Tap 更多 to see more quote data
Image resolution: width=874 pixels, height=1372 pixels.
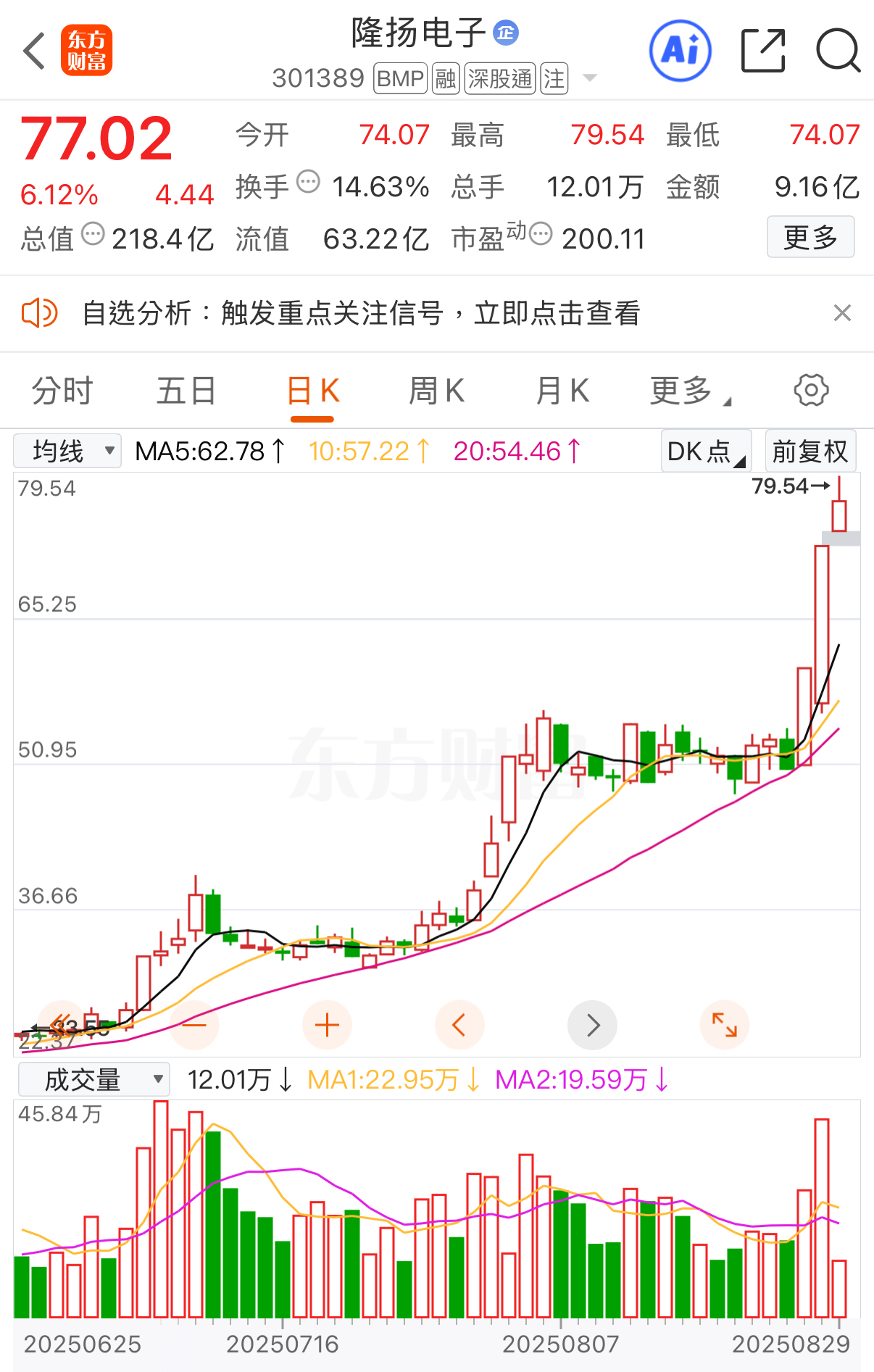click(810, 237)
